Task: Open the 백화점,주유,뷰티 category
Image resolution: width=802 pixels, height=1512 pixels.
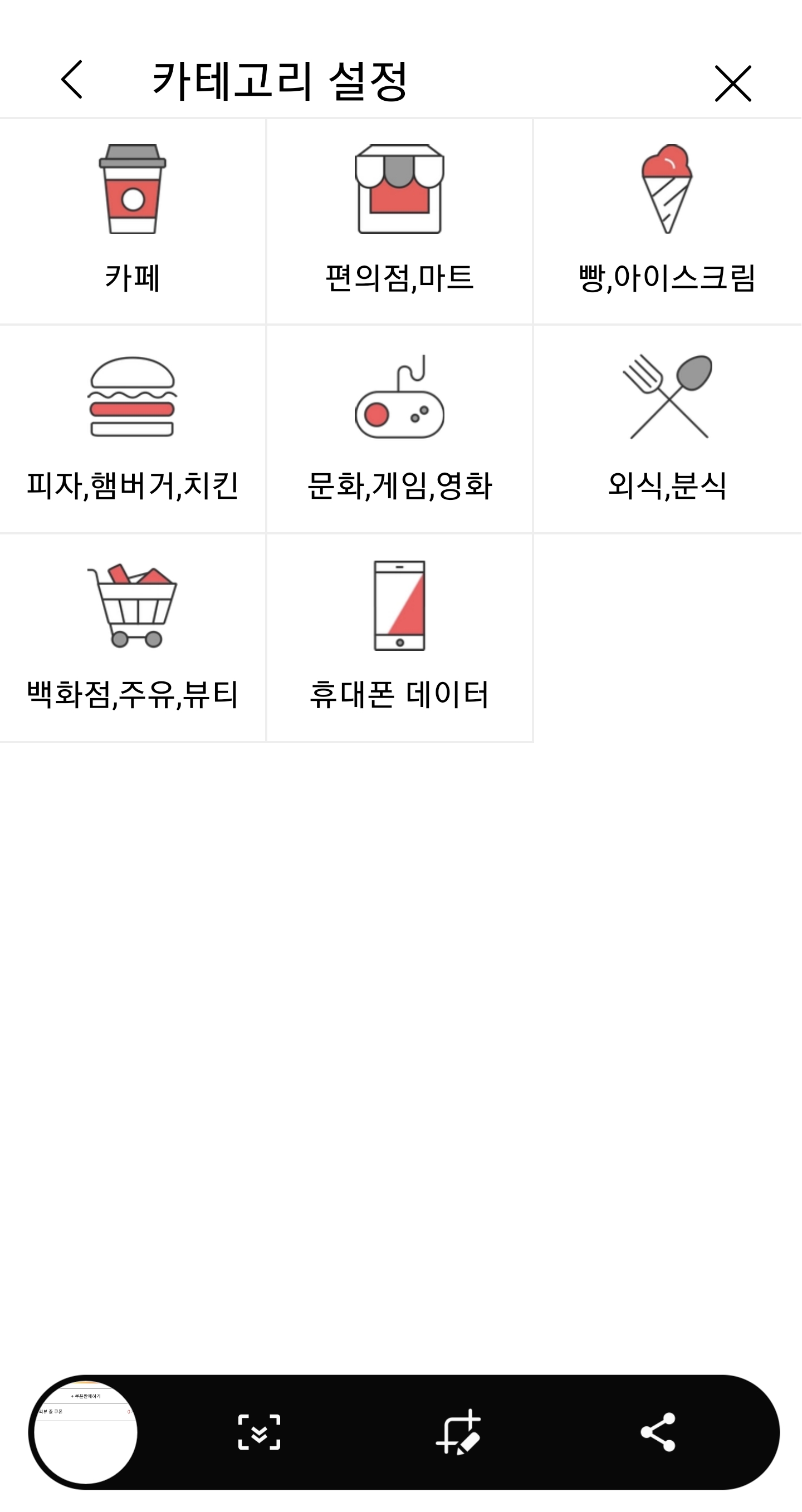Action: click(133, 637)
